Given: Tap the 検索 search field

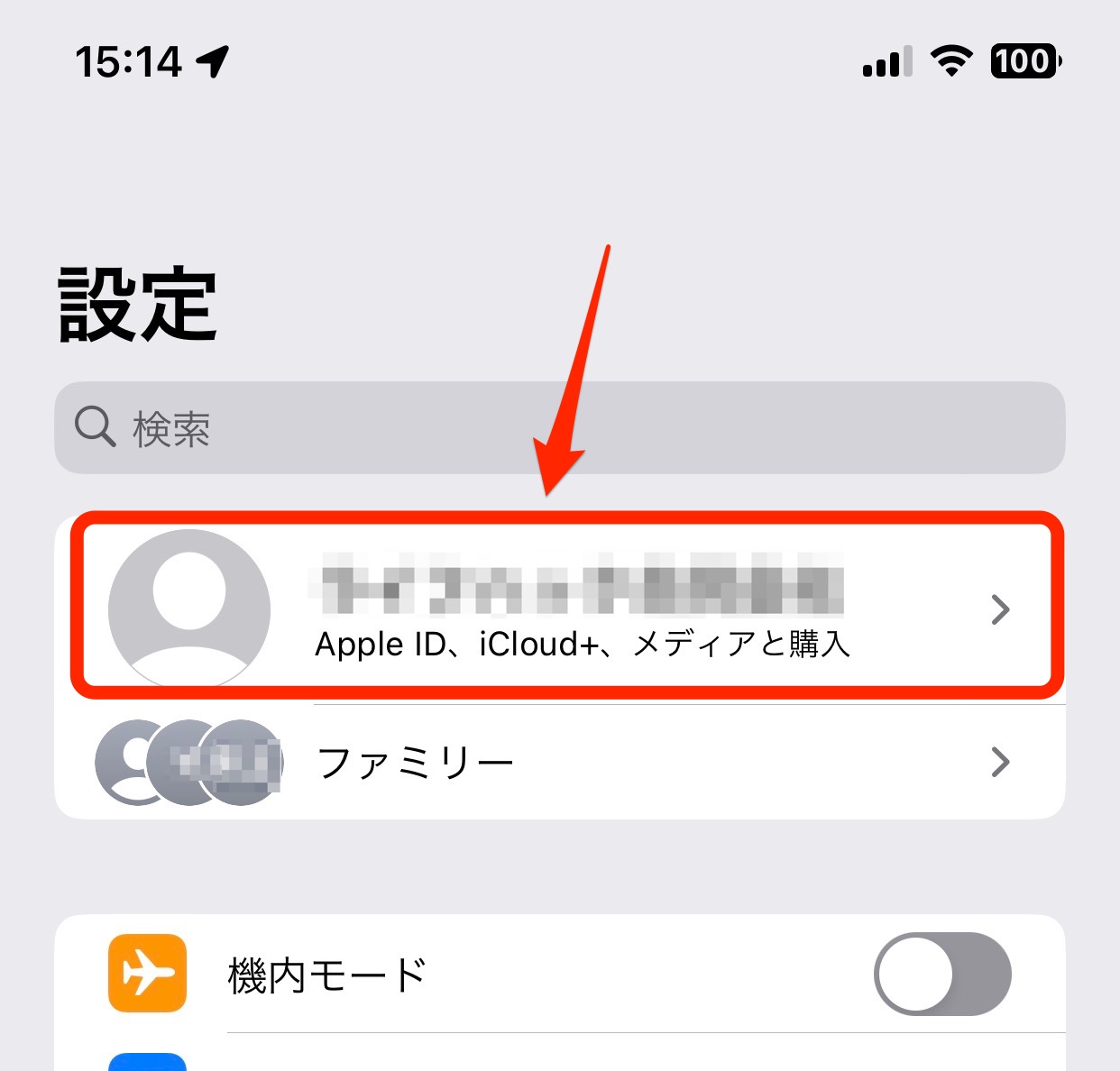Looking at the screenshot, I should click(x=559, y=428).
